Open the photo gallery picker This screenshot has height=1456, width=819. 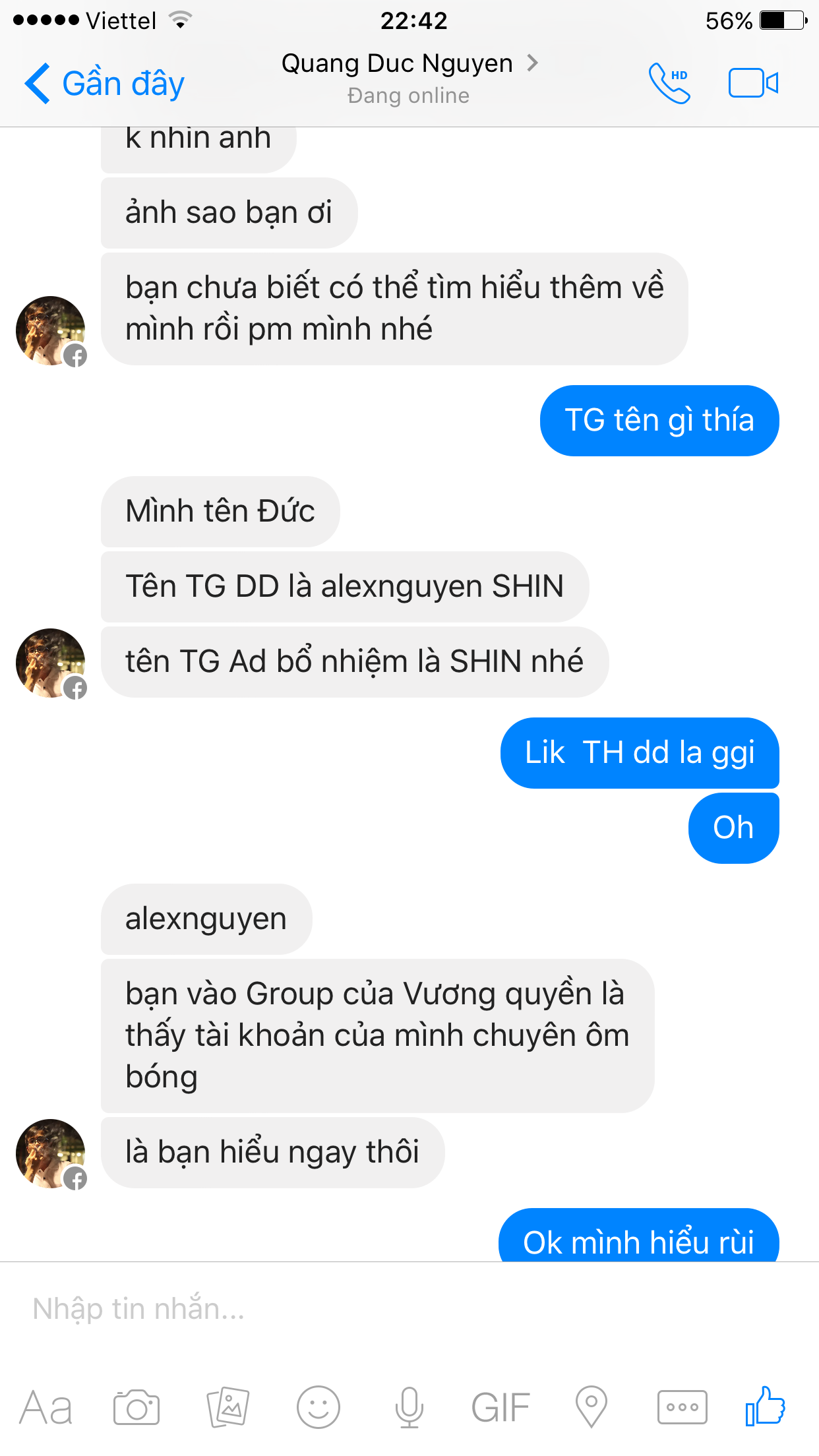[x=228, y=1407]
